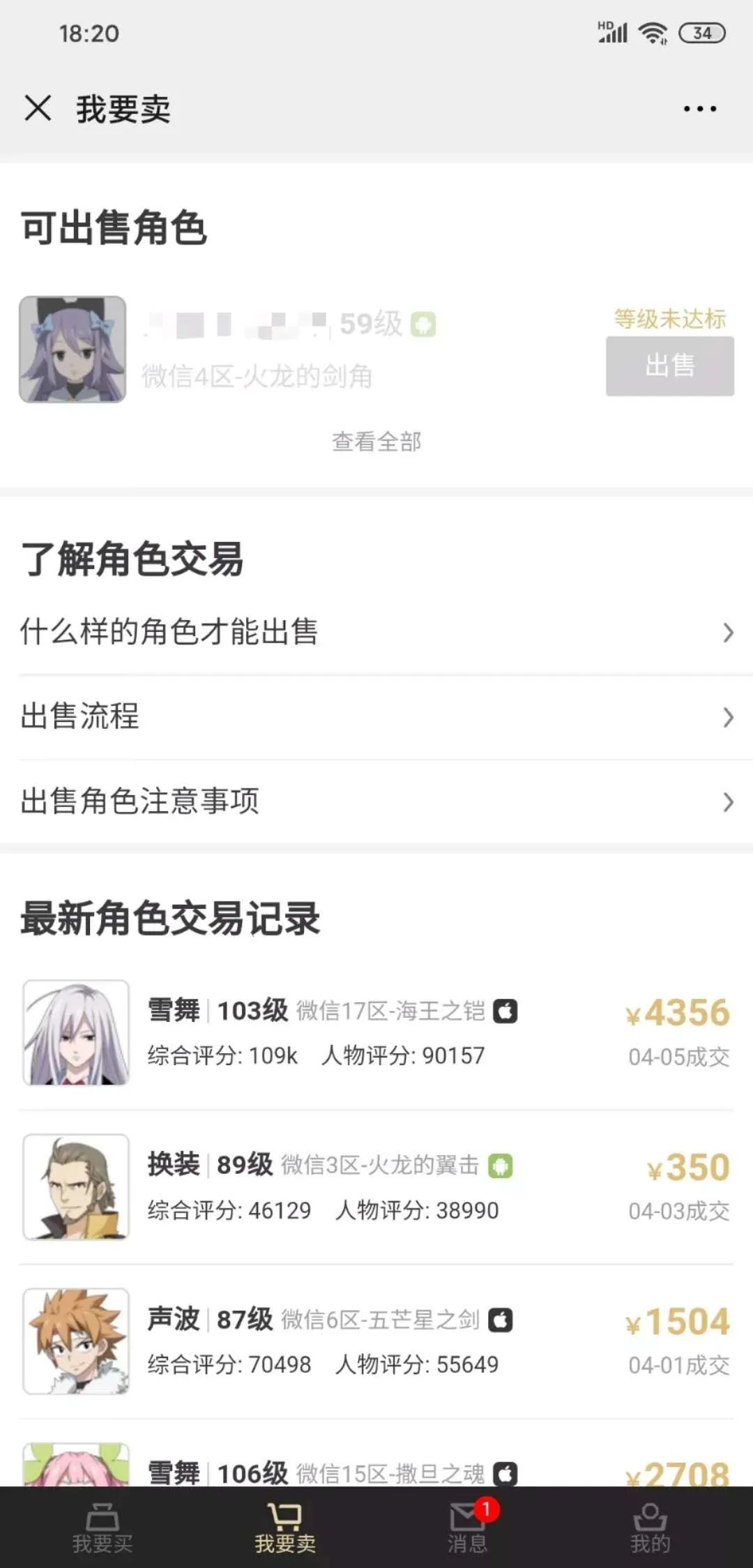The height and width of the screenshot is (1568, 753).
Task: Expand the 出售流程 section
Action: 376,717
